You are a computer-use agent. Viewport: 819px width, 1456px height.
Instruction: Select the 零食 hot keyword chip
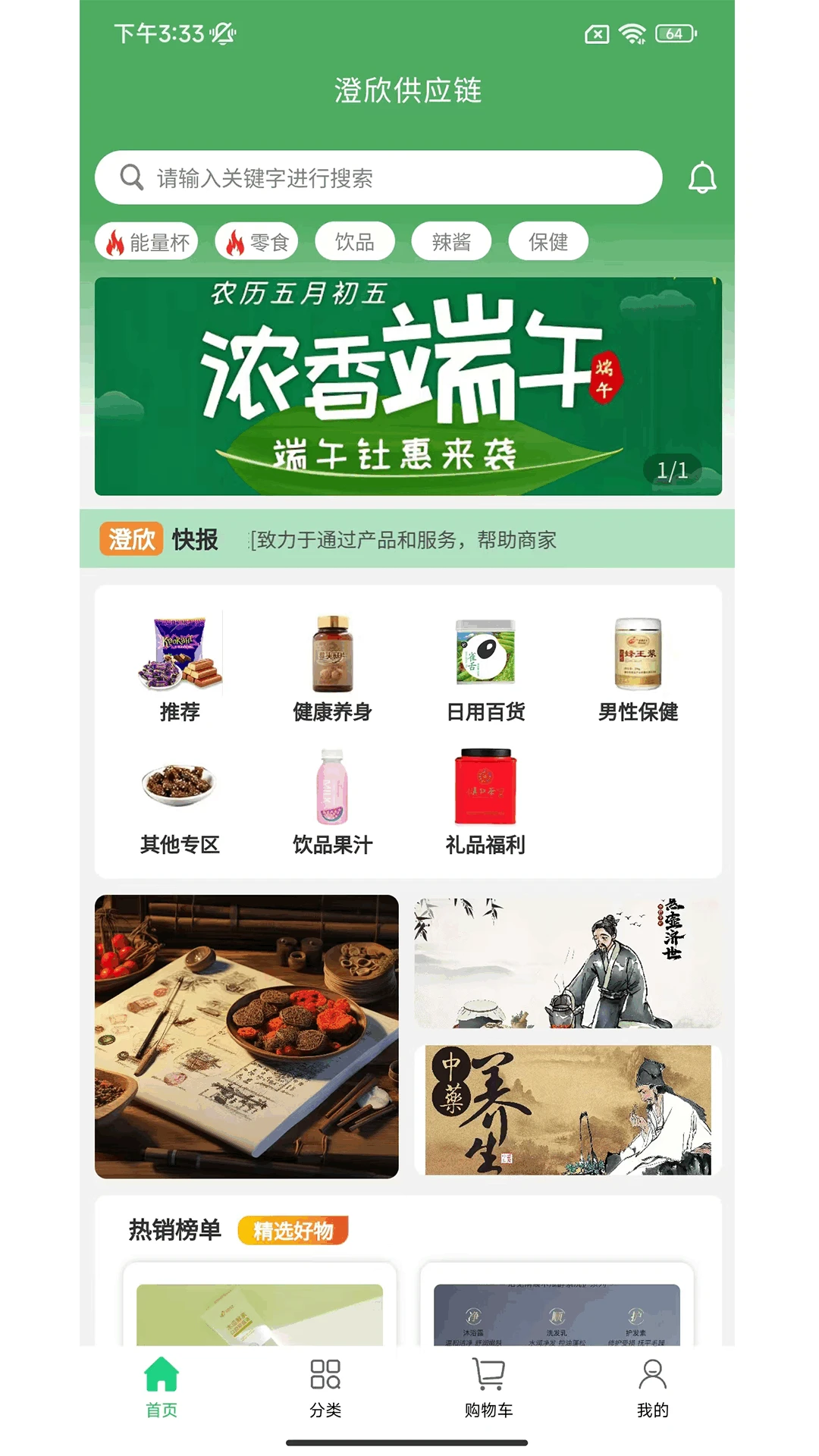pos(257,242)
